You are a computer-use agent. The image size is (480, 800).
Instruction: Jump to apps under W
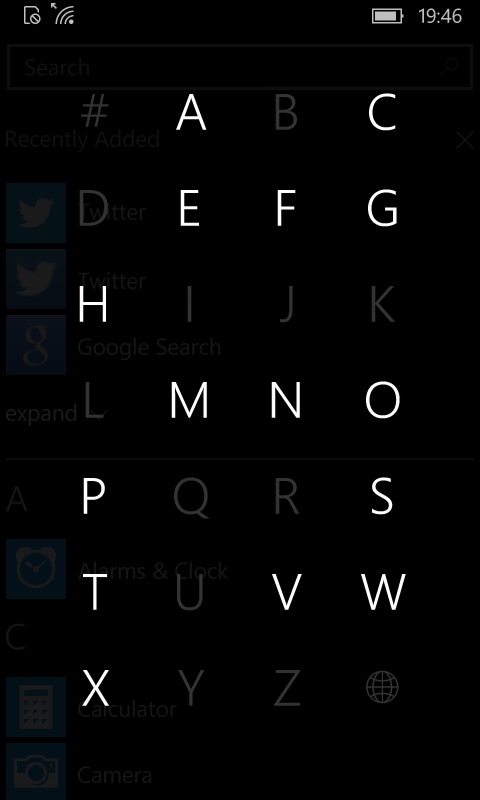(383, 592)
